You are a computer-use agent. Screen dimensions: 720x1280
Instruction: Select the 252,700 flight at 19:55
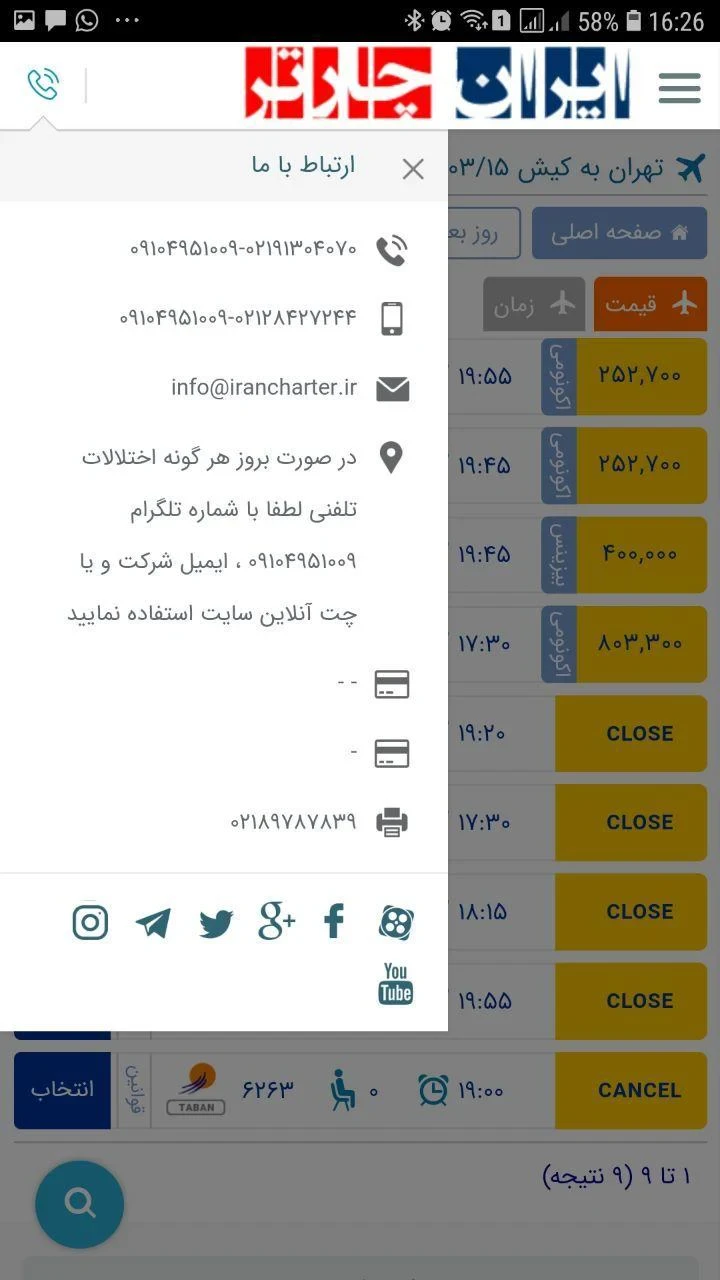point(640,376)
